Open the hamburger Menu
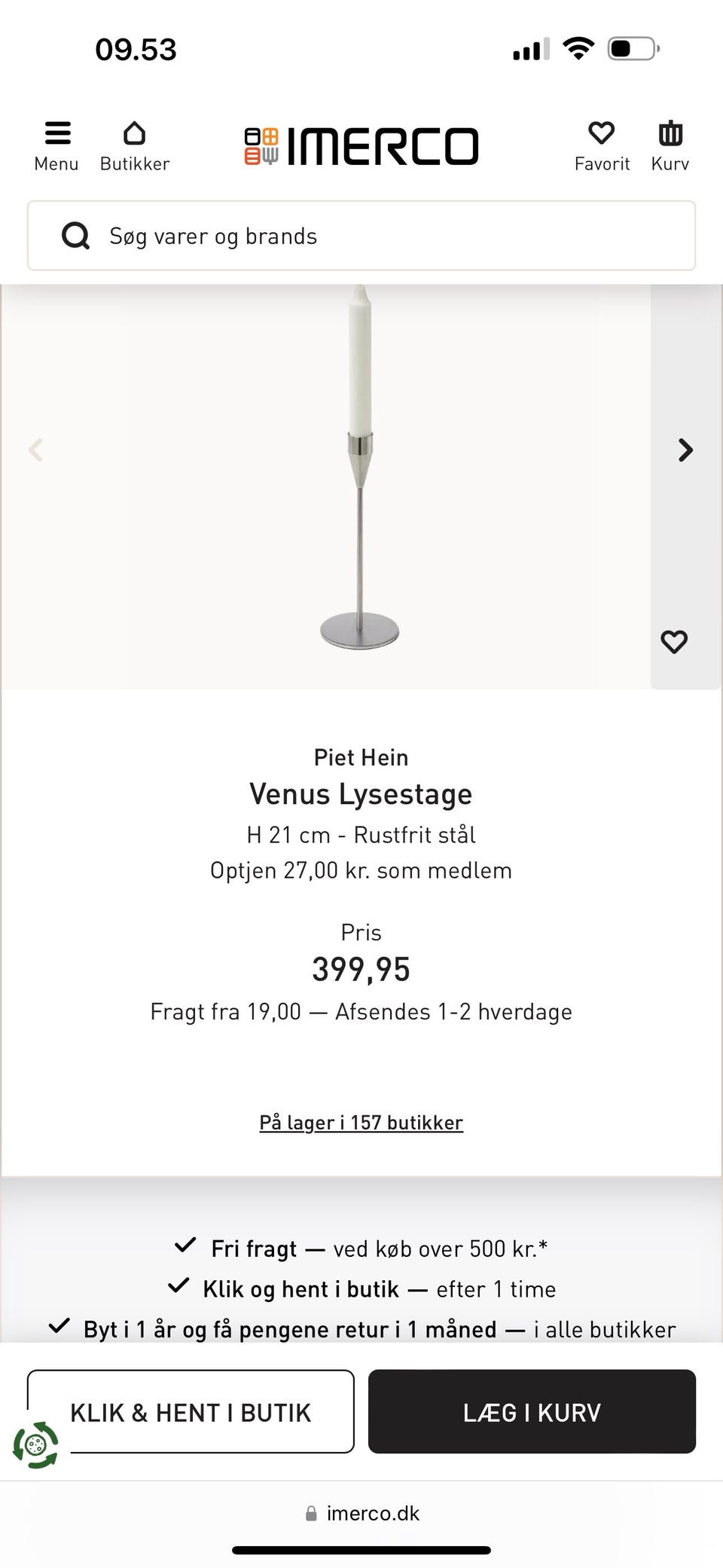723x1568 pixels. (56, 144)
